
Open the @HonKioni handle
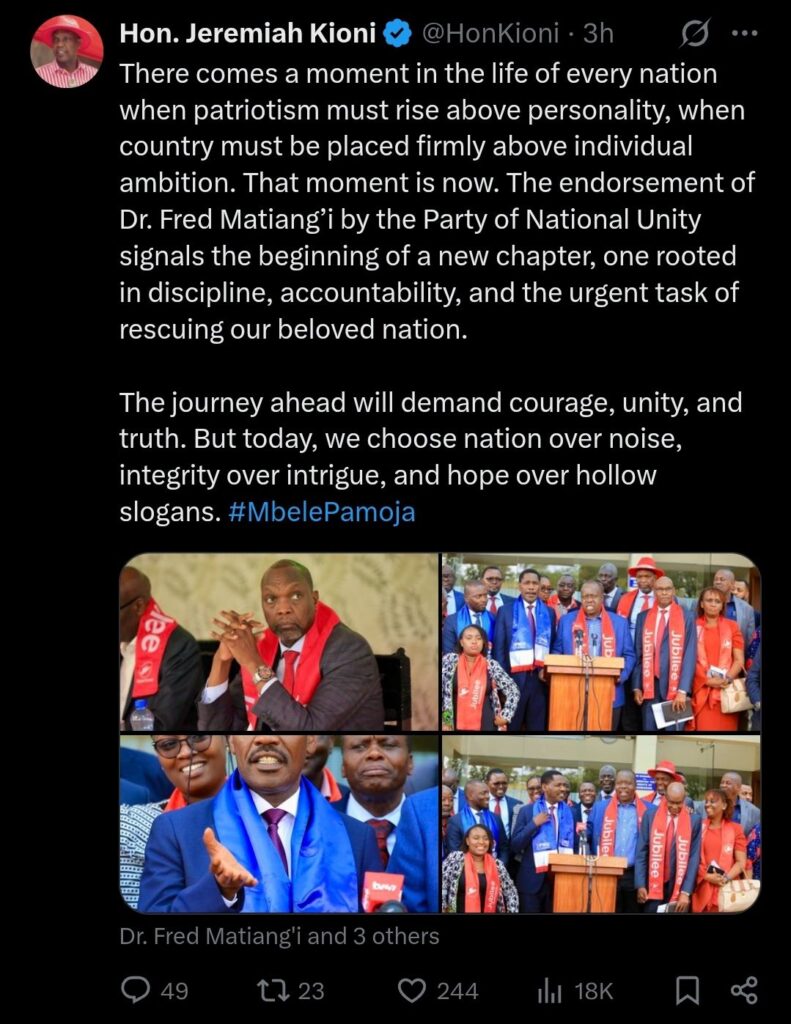click(x=489, y=34)
